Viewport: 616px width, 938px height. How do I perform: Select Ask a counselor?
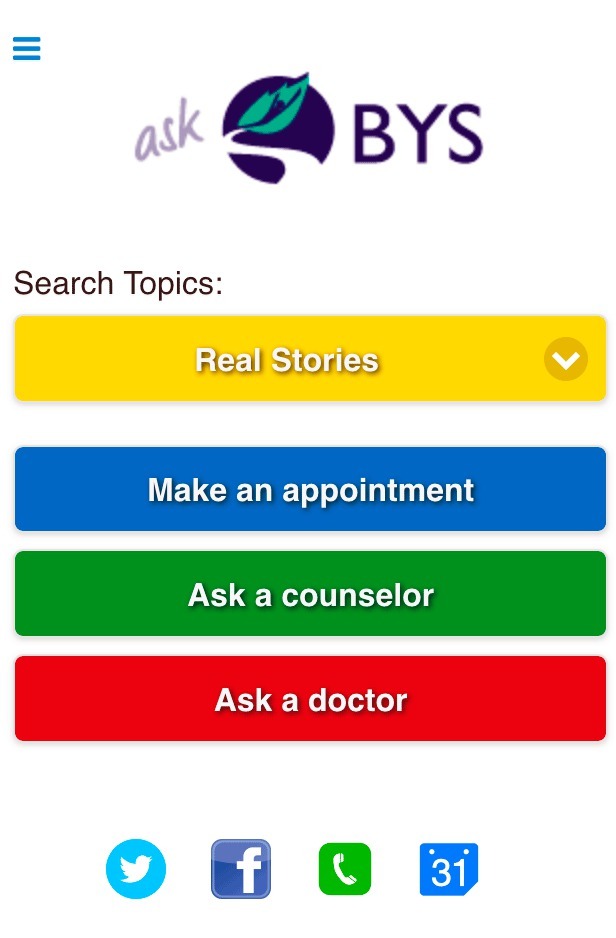(310, 594)
